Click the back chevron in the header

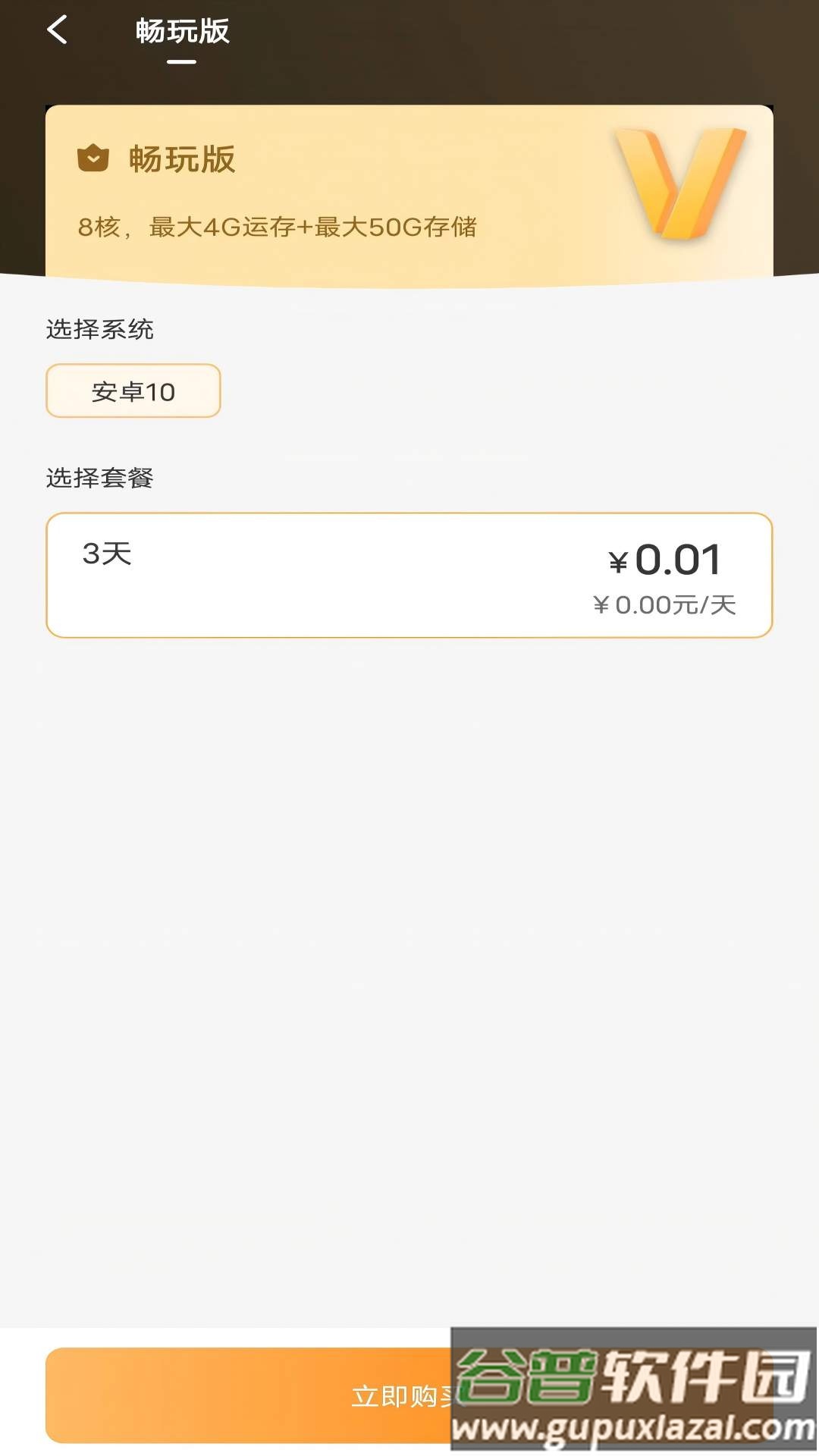click(57, 32)
